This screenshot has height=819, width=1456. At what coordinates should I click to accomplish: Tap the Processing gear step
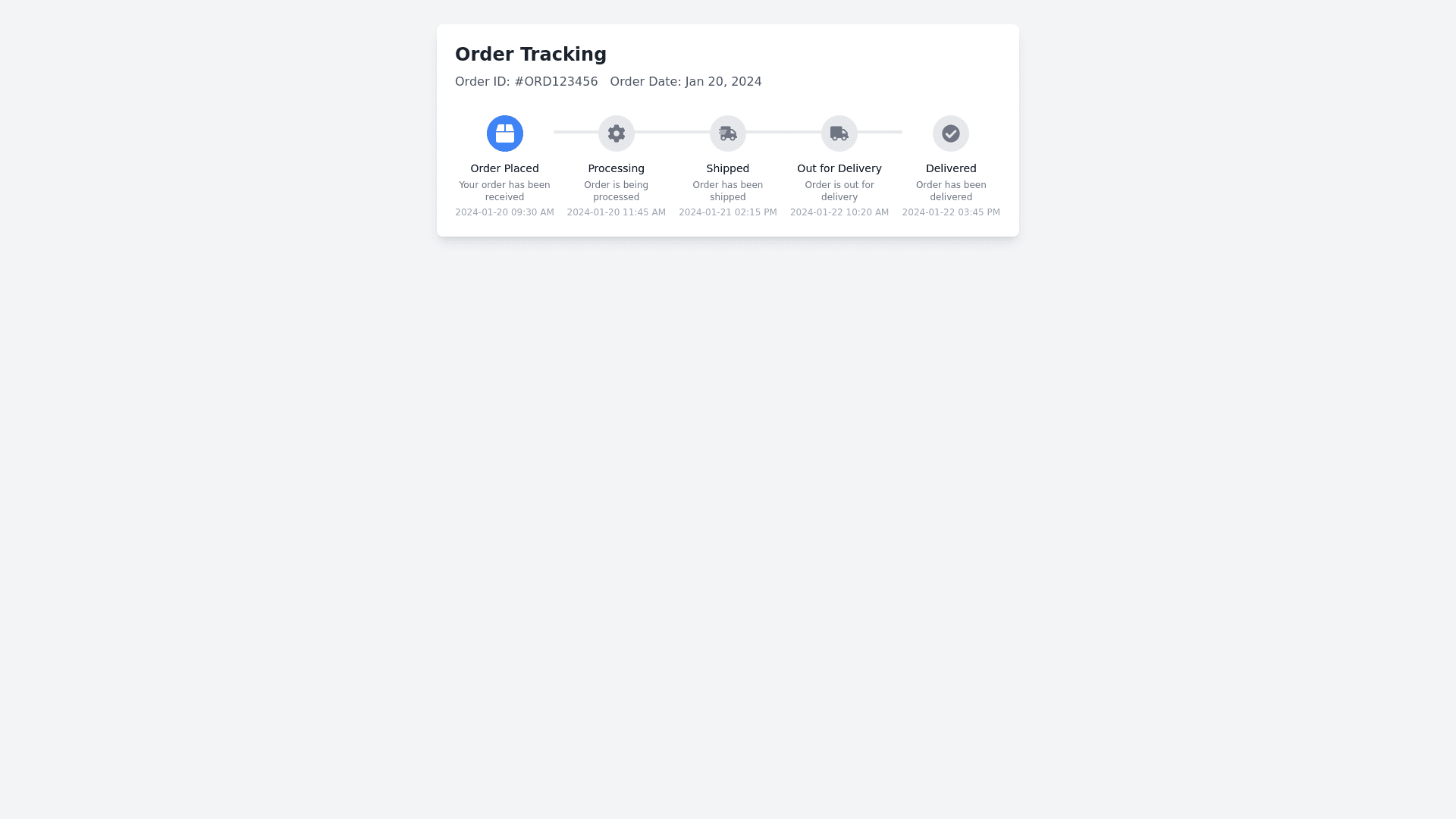(x=616, y=133)
